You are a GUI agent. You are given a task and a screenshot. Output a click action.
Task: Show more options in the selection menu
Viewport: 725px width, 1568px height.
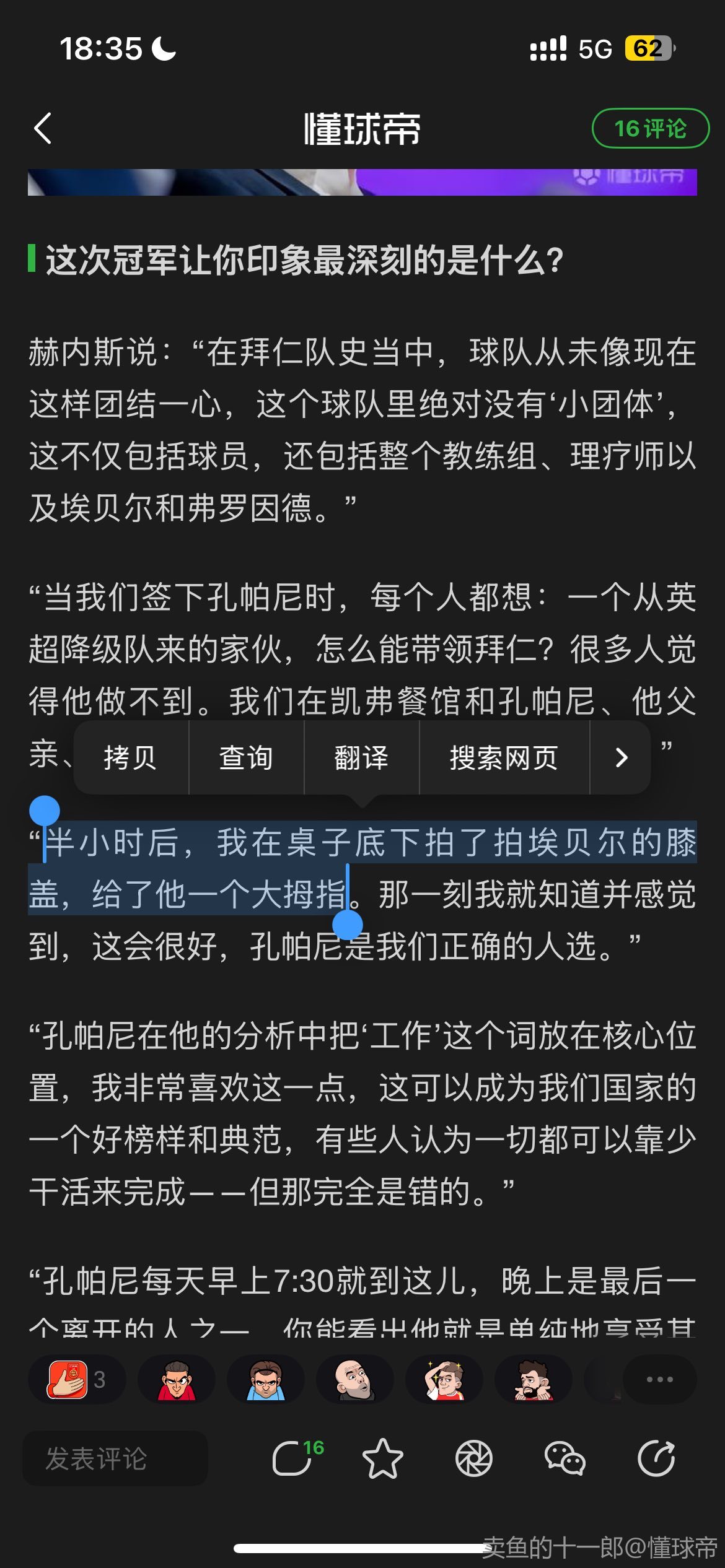click(x=620, y=757)
